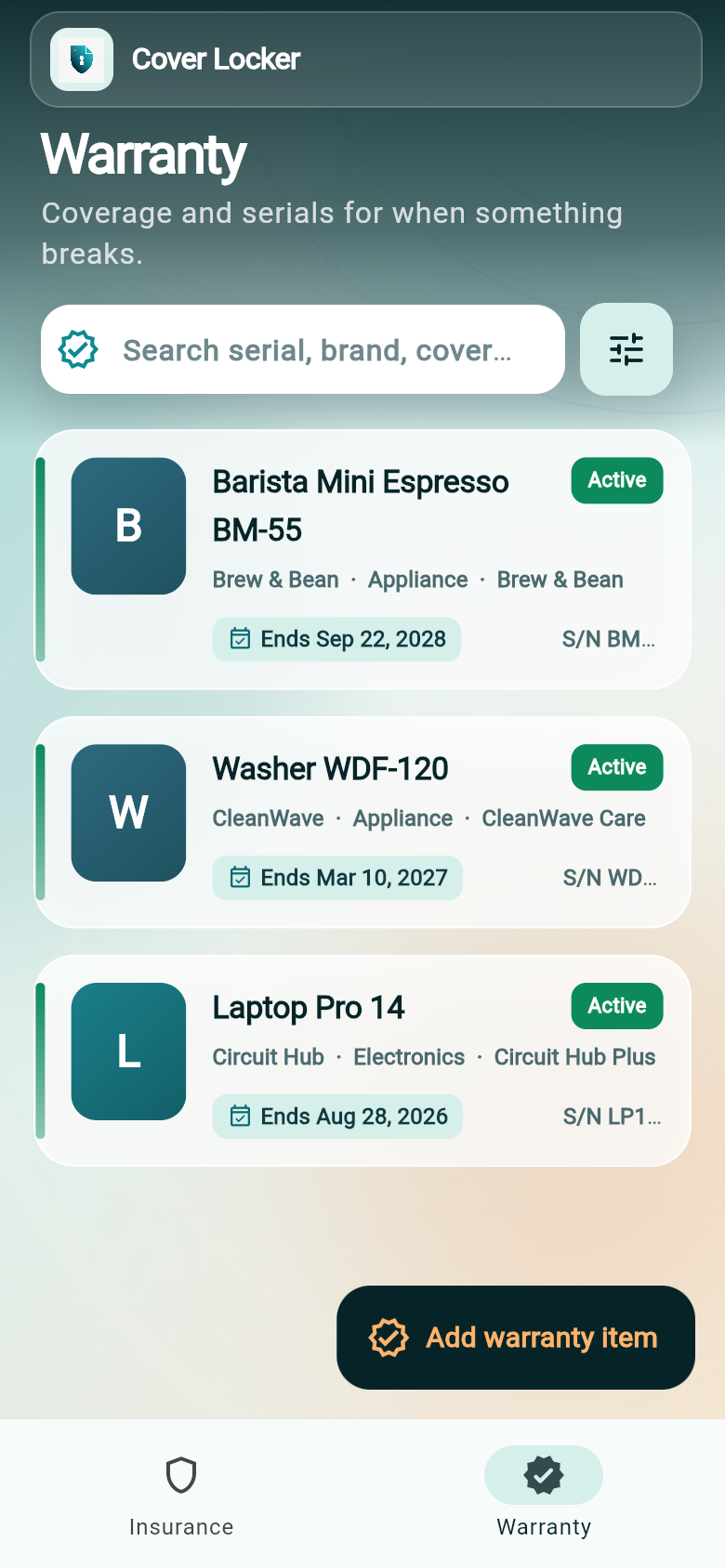Open the filter options button
725x1568 pixels.
point(626,349)
